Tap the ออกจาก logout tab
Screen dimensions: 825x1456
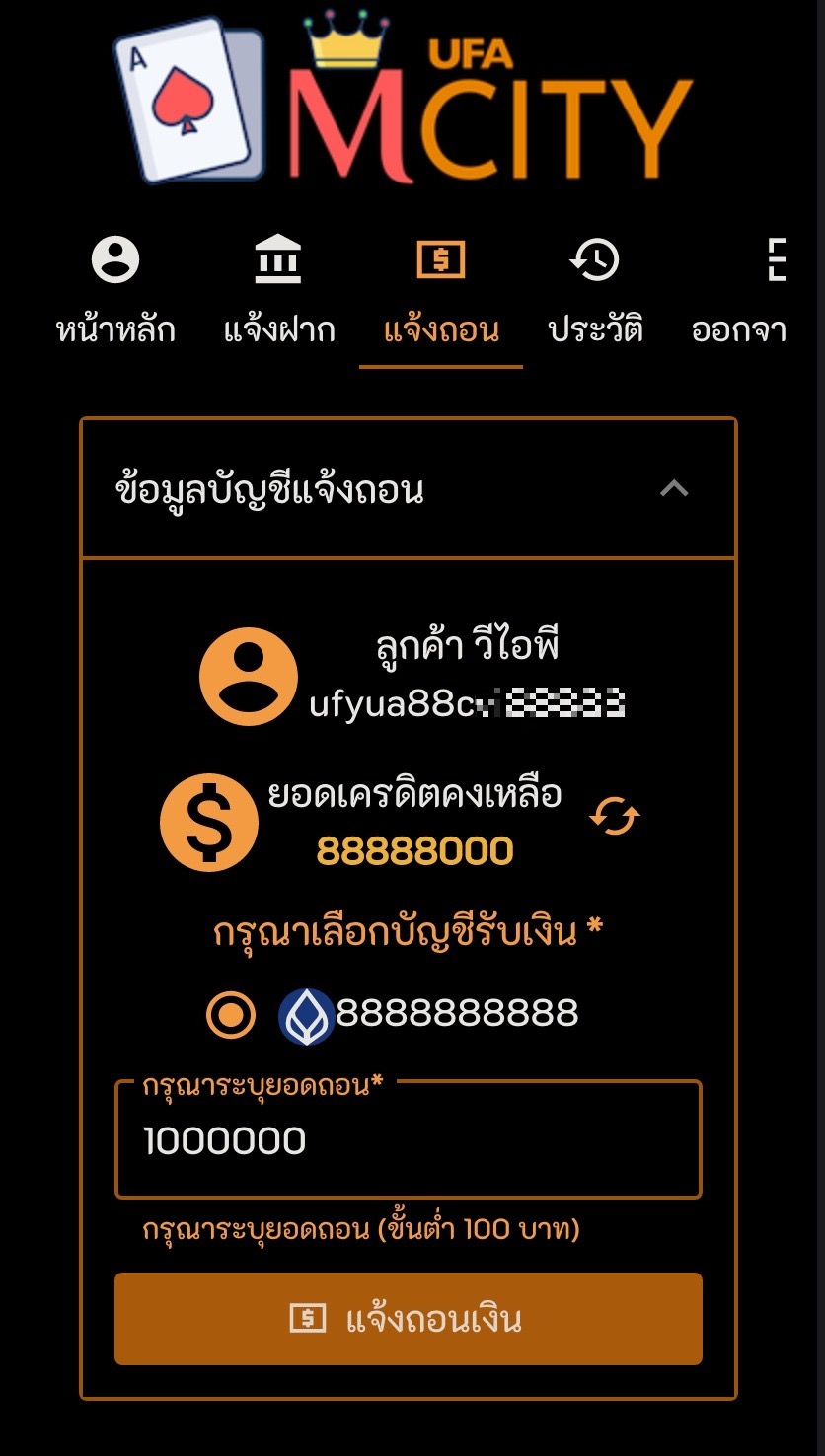pyautogui.click(x=748, y=293)
